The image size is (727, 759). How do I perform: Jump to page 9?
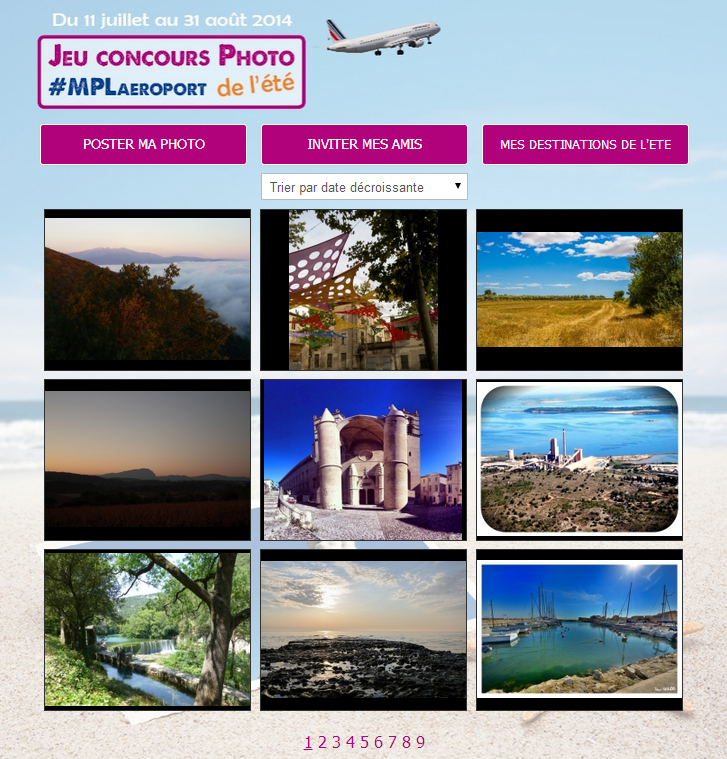click(x=421, y=742)
